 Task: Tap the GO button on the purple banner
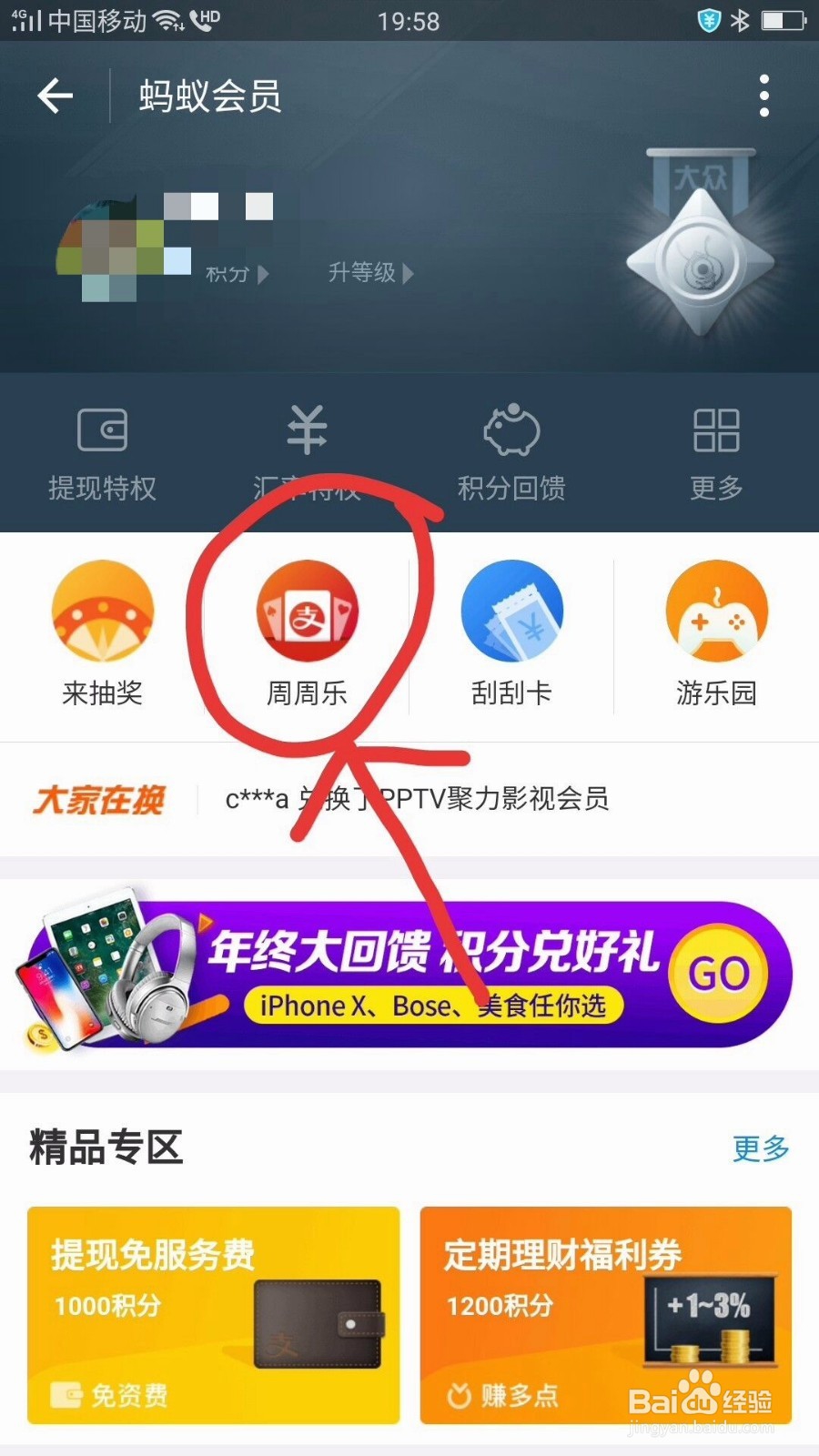pos(718,972)
